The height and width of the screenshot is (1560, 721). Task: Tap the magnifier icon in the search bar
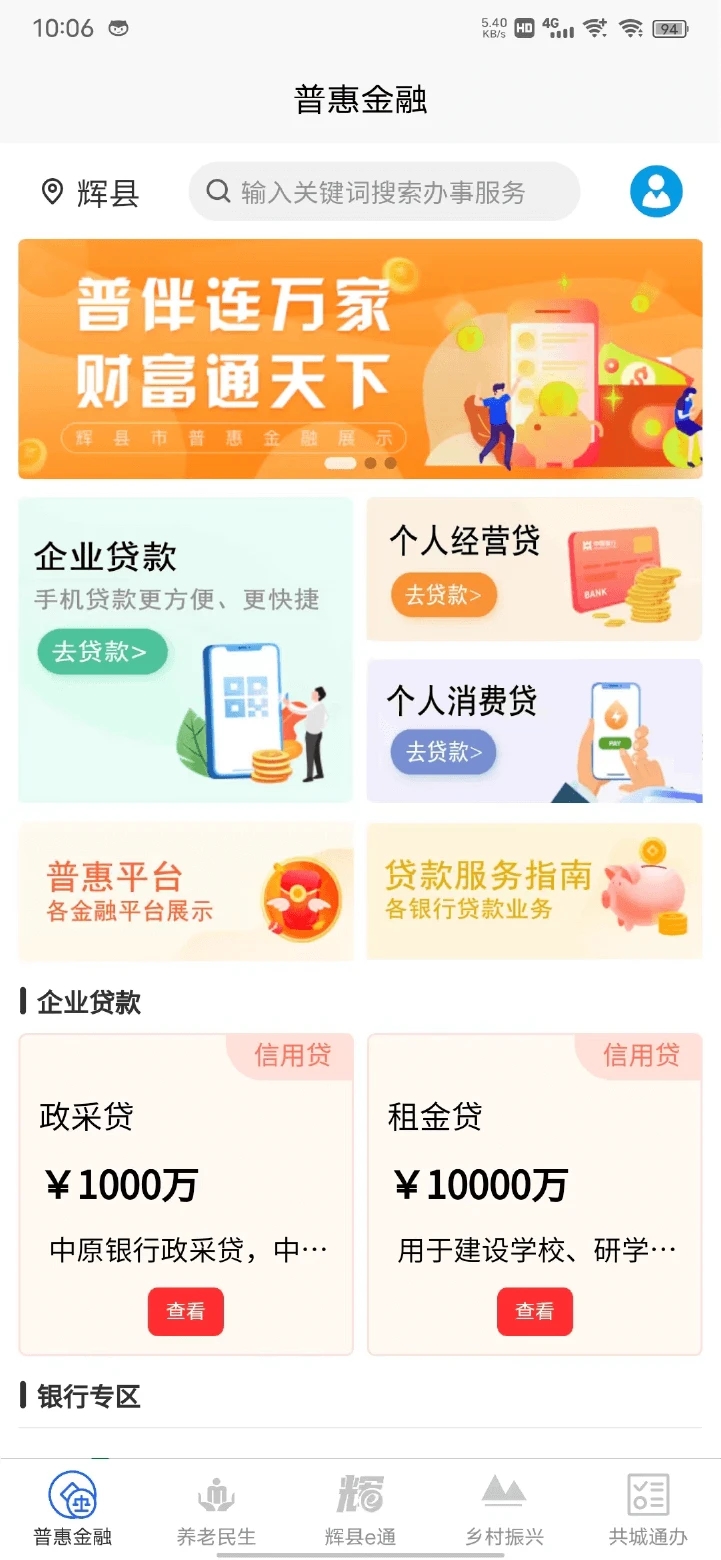pyautogui.click(x=218, y=192)
